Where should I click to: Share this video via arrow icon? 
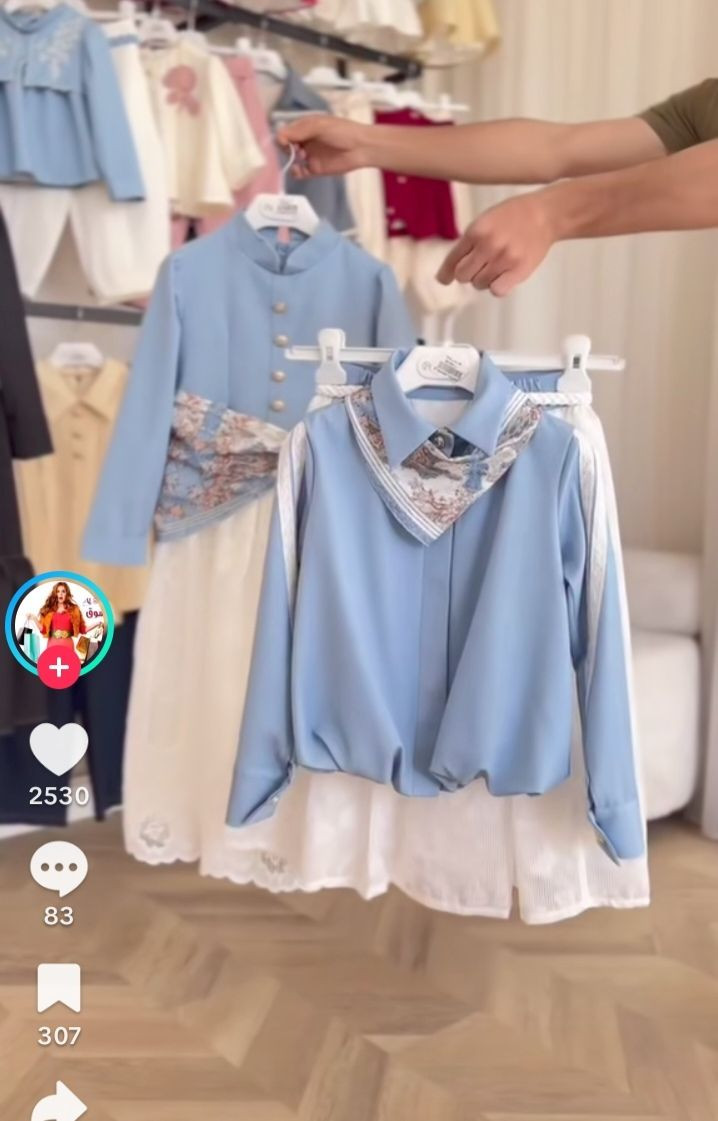(58, 1101)
